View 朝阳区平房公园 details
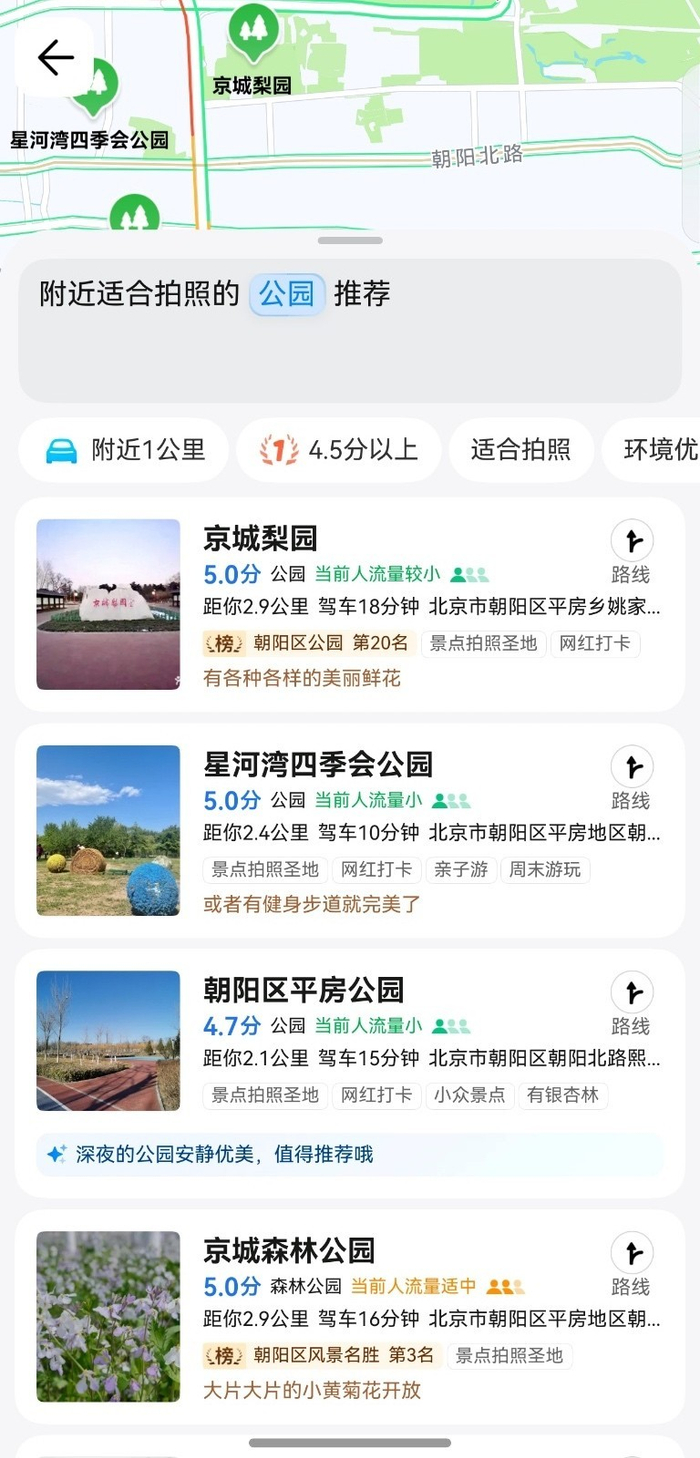Image resolution: width=700 pixels, height=1458 pixels. coord(303,991)
